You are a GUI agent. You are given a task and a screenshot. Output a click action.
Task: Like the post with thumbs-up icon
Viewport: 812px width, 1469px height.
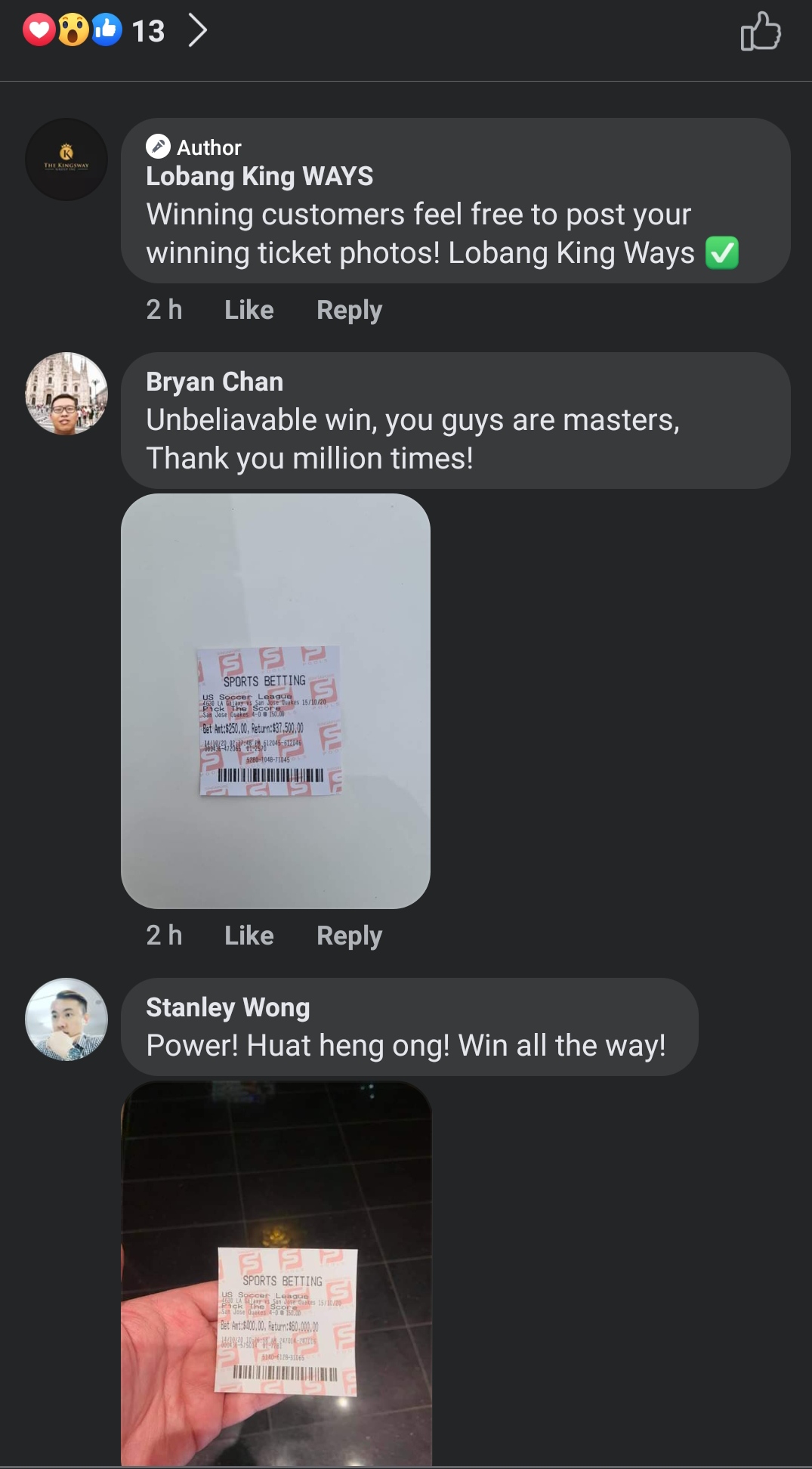[760, 32]
